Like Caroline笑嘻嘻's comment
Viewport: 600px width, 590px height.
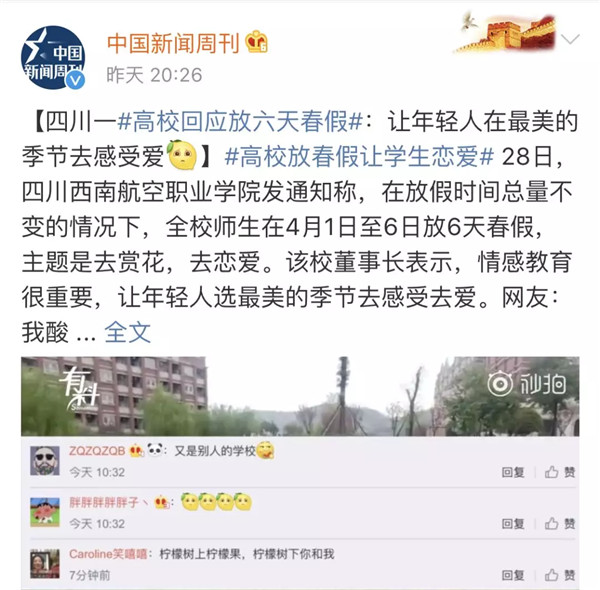562,575
